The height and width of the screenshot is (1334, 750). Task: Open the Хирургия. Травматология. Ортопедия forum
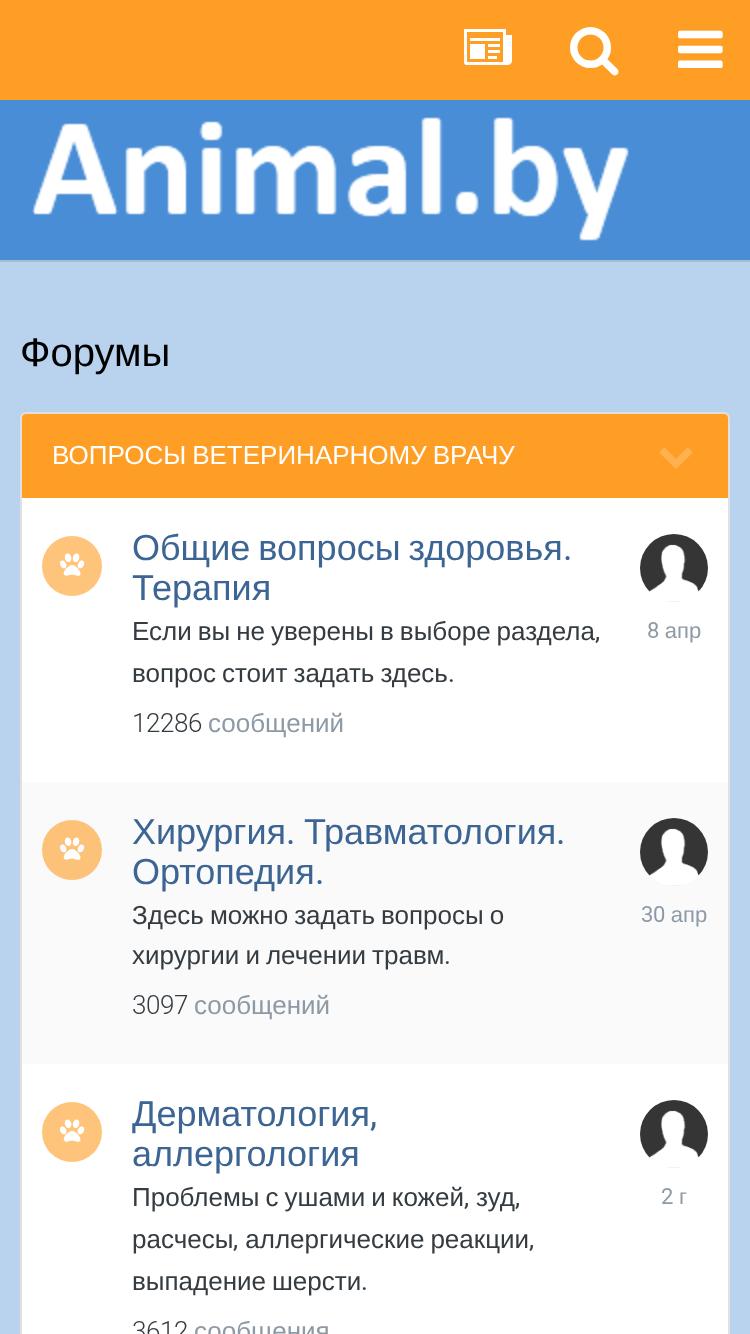point(349,852)
